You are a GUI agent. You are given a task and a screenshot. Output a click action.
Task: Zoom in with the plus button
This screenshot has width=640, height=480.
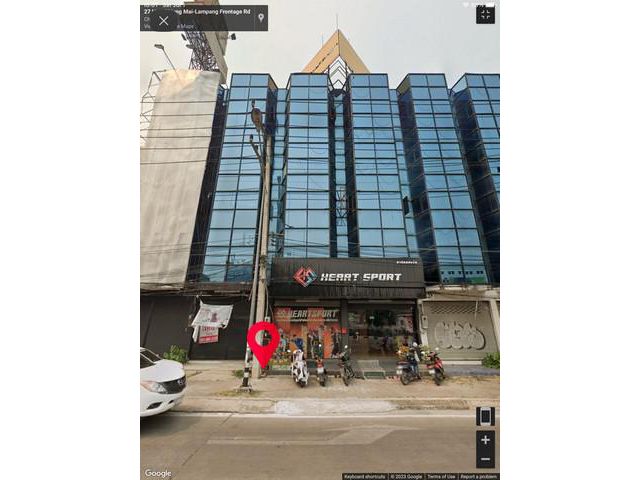(485, 440)
